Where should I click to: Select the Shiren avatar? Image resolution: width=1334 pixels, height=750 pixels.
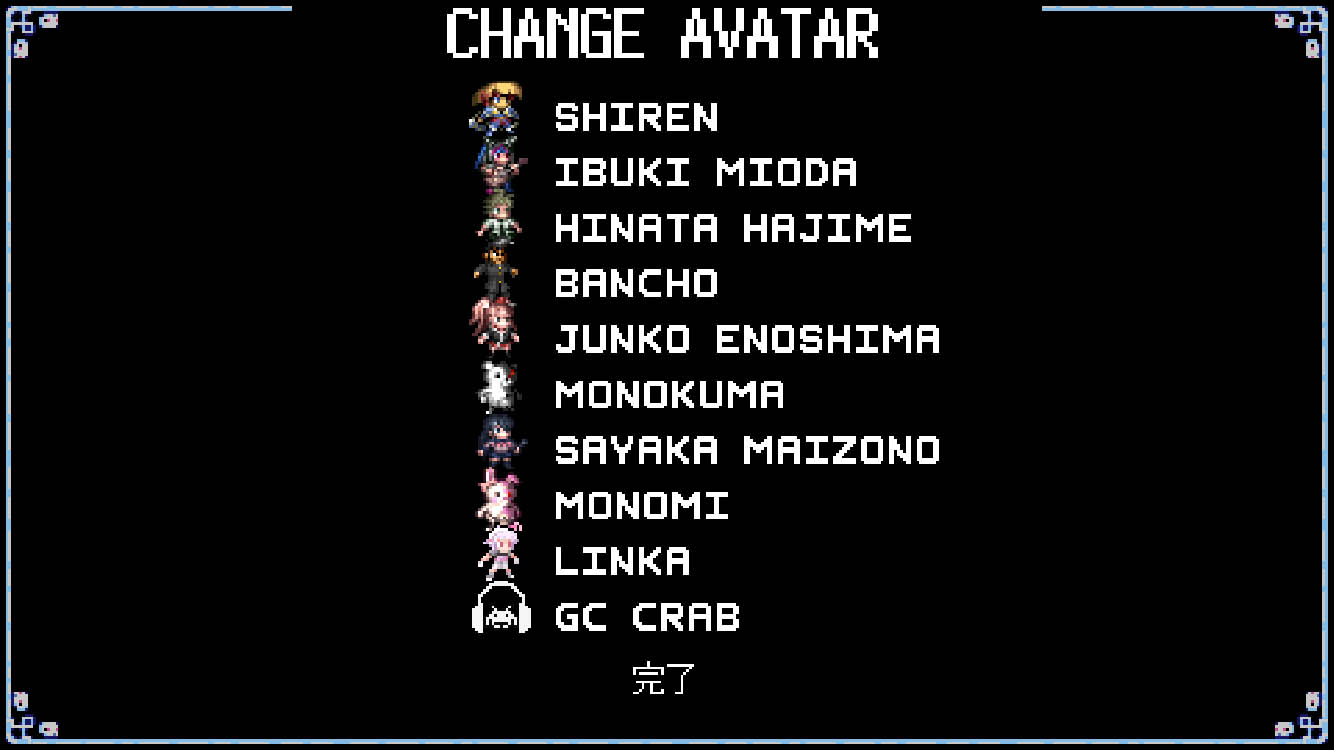[x=636, y=117]
